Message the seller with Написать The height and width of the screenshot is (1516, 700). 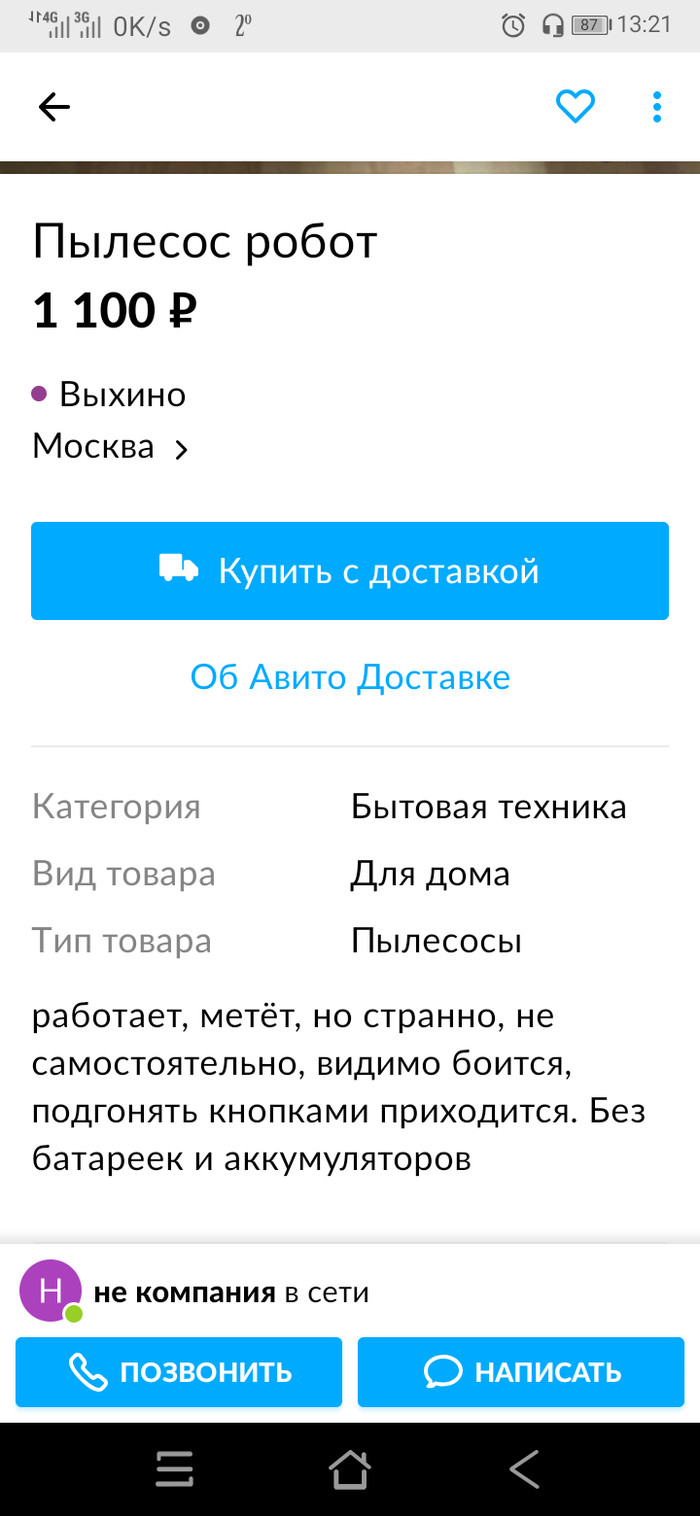pyautogui.click(x=521, y=1372)
